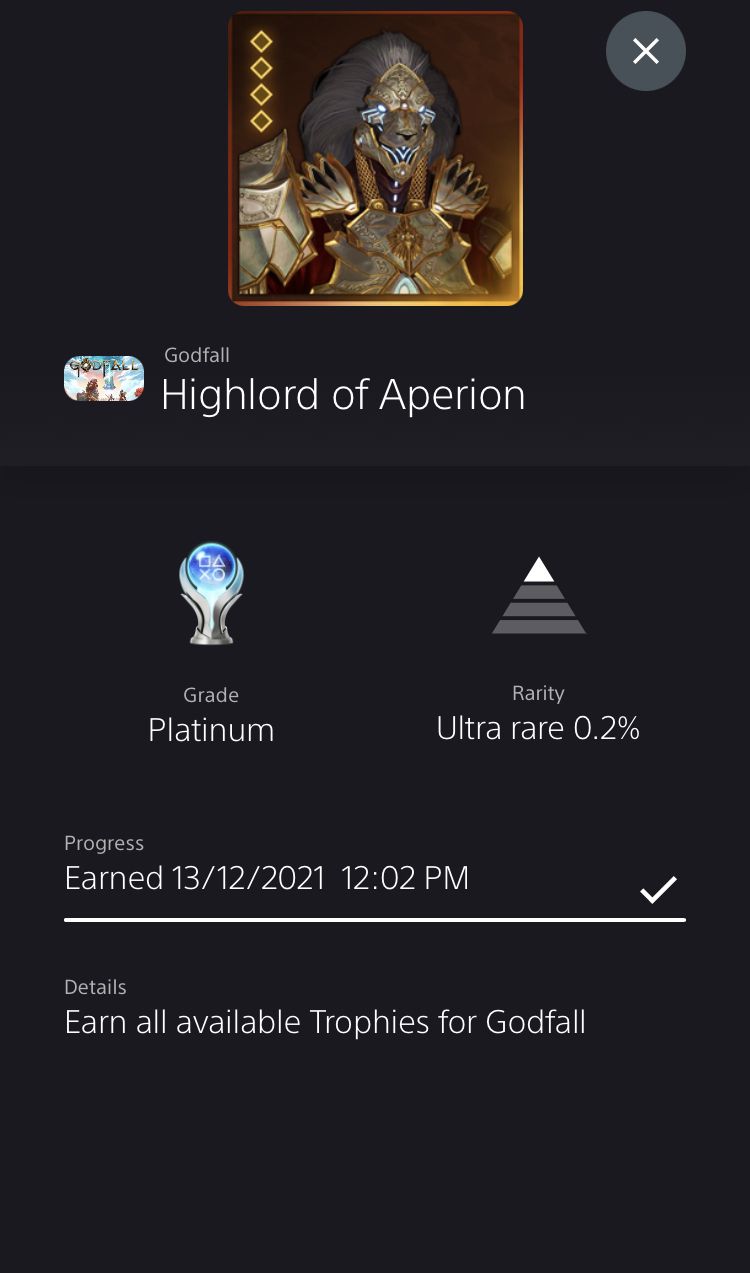Close the trophy details view
750x1273 pixels.
click(645, 51)
